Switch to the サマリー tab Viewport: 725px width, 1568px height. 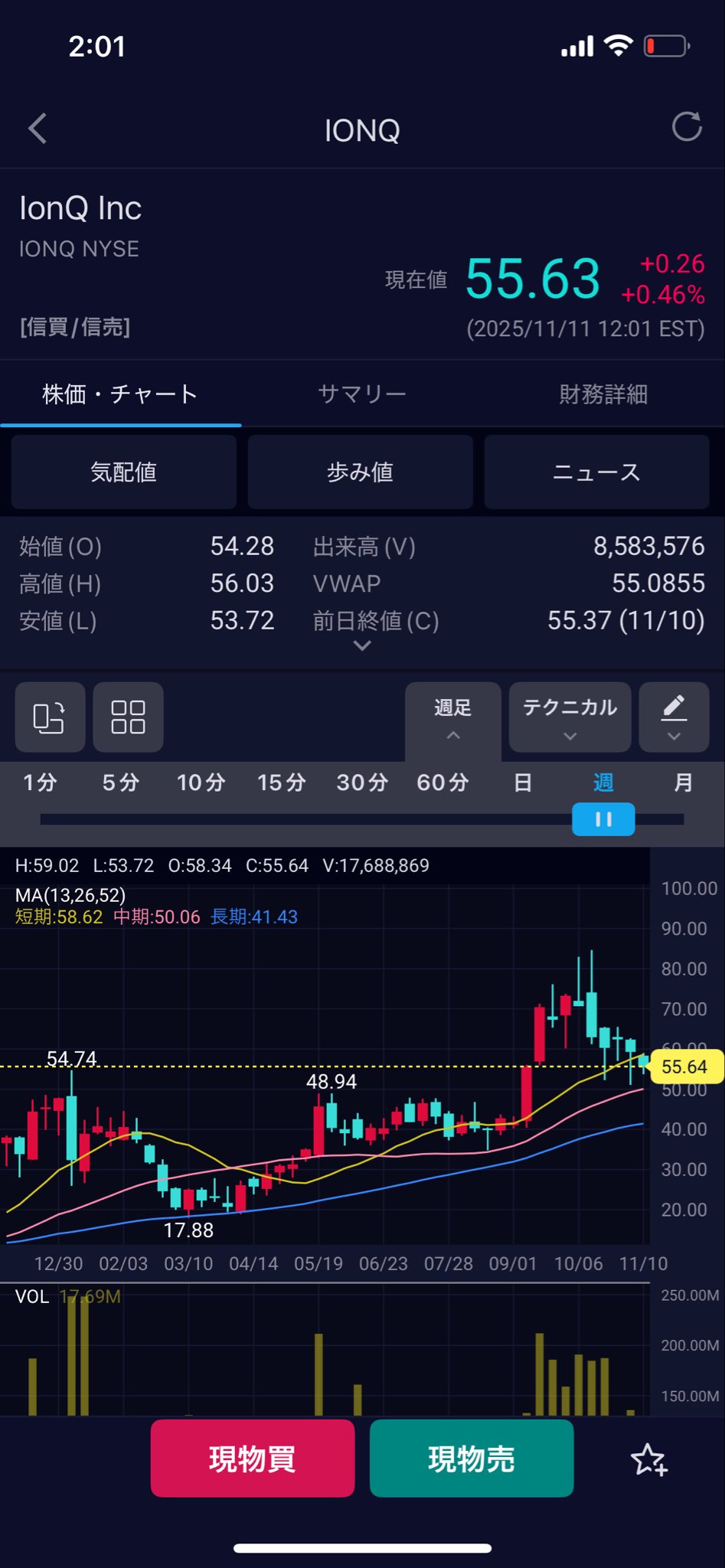(x=362, y=394)
